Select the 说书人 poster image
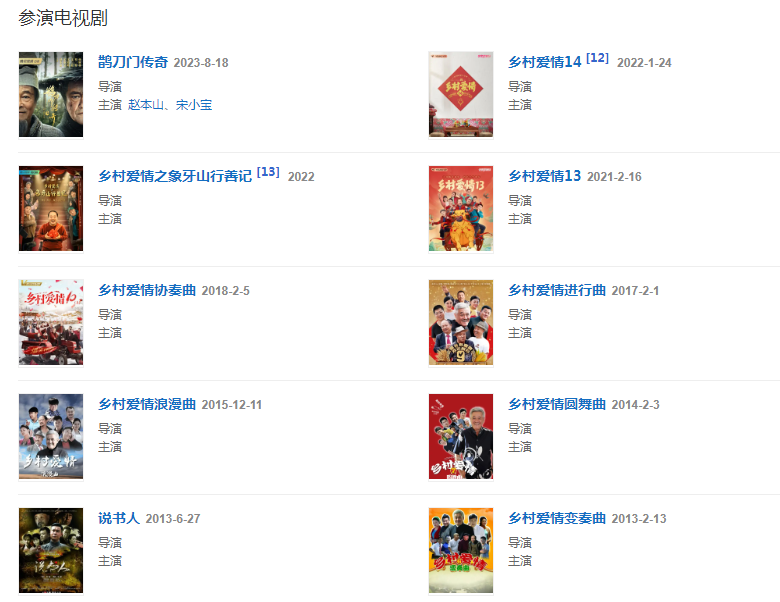This screenshot has height=602, width=780. point(51,550)
